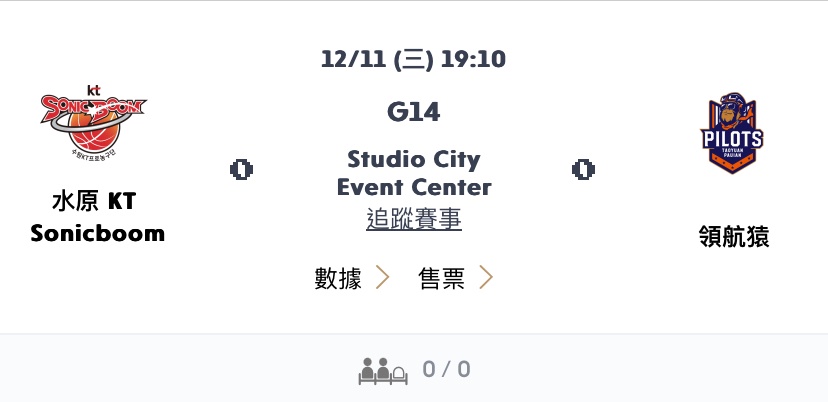
Task: Open the 領航猿 Pilots team page
Action: pyautogui.click(x=733, y=136)
